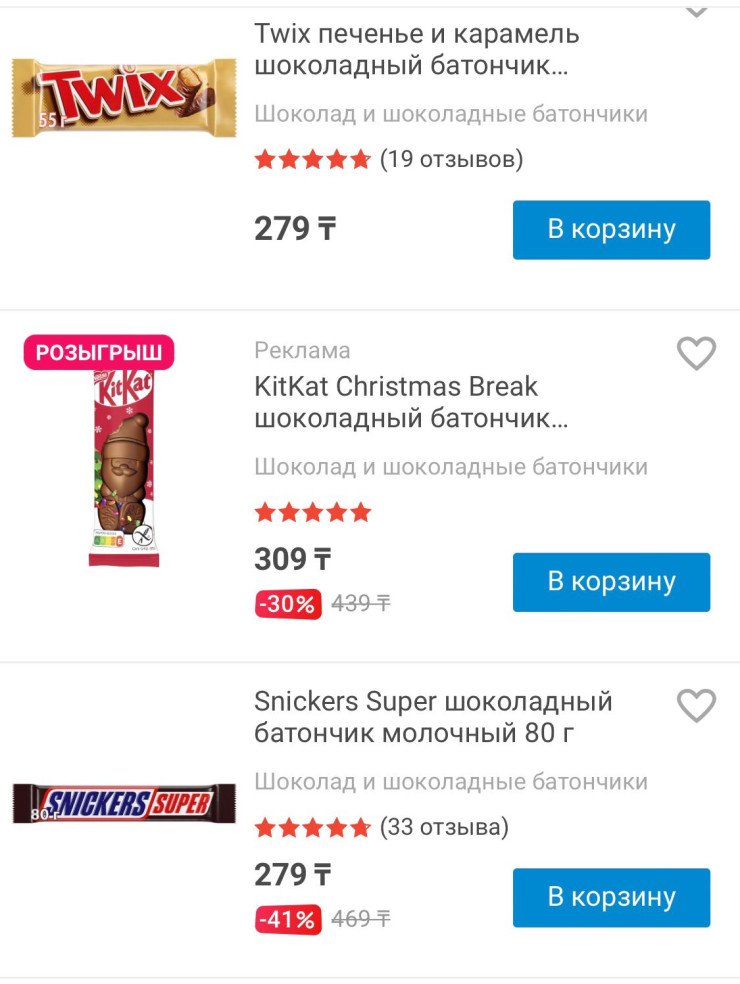Favorite the KitKat Christmas Break bar
740x984 pixels.
point(696,353)
